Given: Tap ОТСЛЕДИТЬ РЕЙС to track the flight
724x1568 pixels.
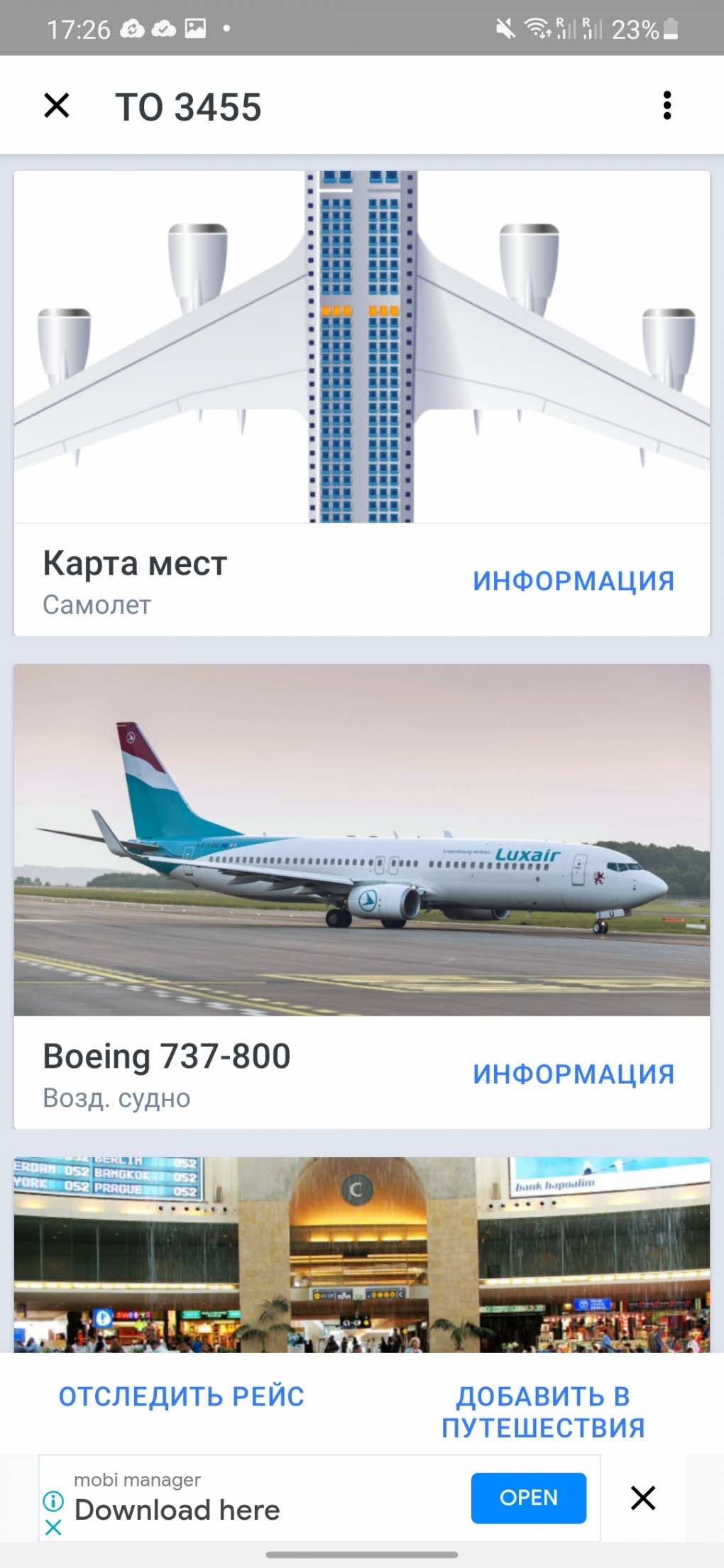Looking at the screenshot, I should point(182,1396).
